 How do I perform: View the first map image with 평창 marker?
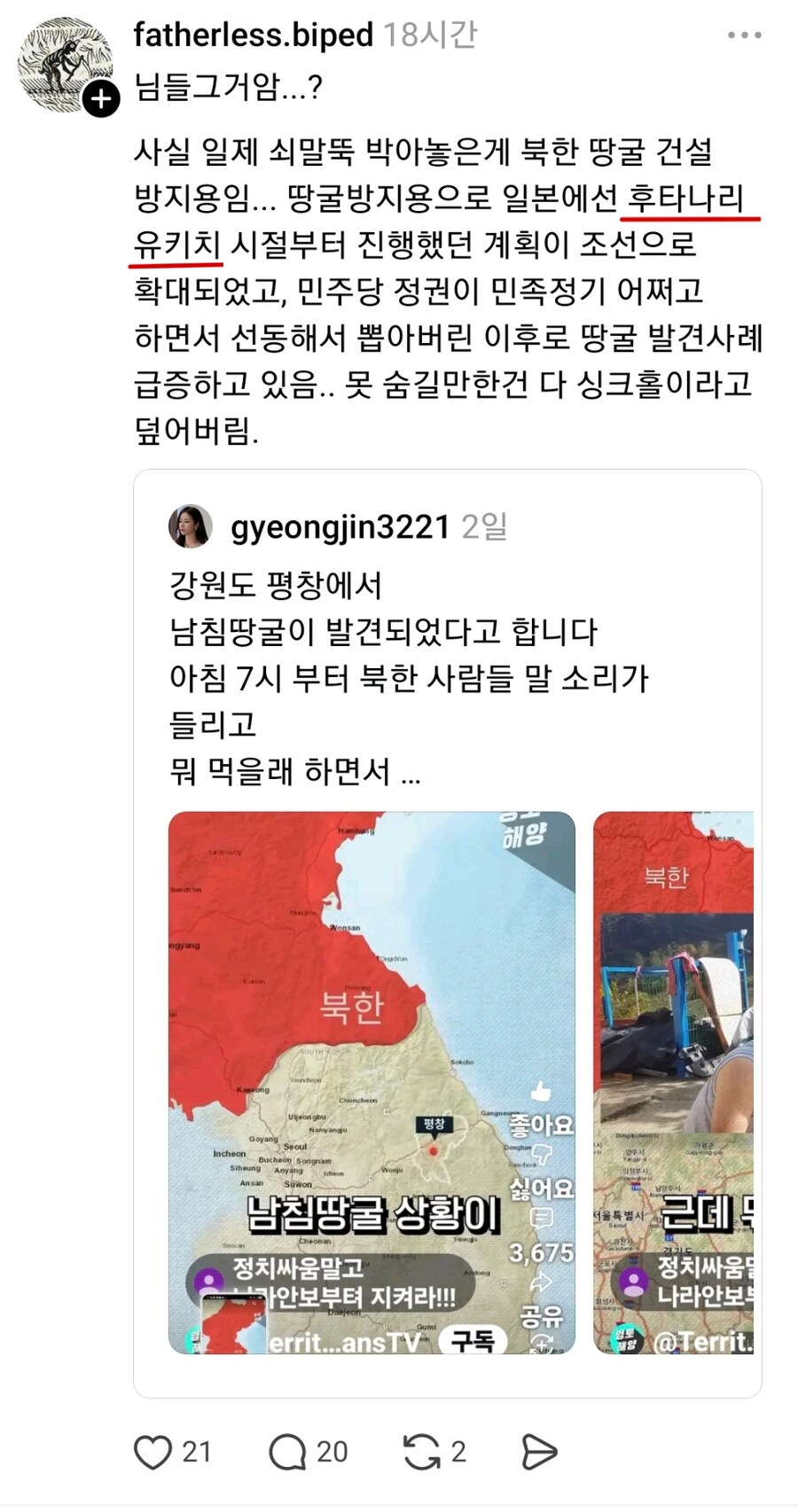click(372, 1081)
